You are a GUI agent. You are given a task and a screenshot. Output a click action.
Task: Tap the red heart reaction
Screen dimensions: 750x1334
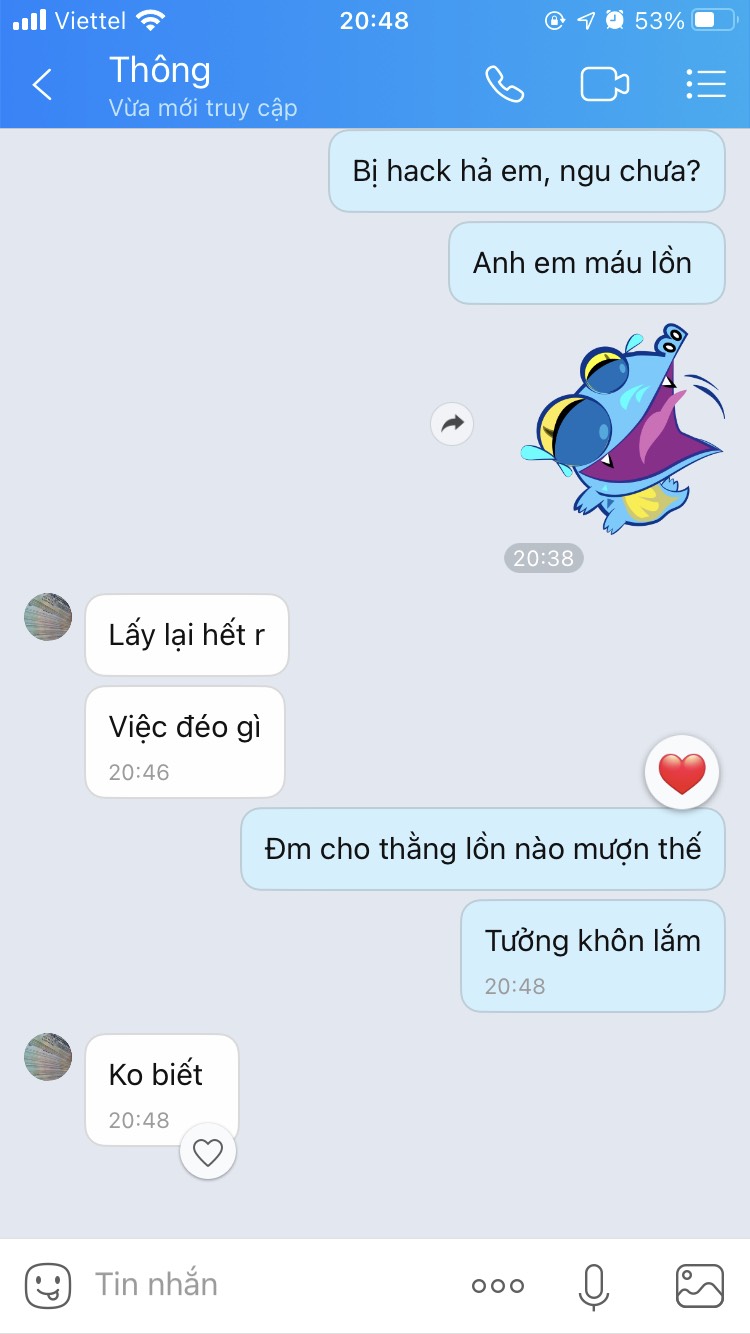[682, 773]
